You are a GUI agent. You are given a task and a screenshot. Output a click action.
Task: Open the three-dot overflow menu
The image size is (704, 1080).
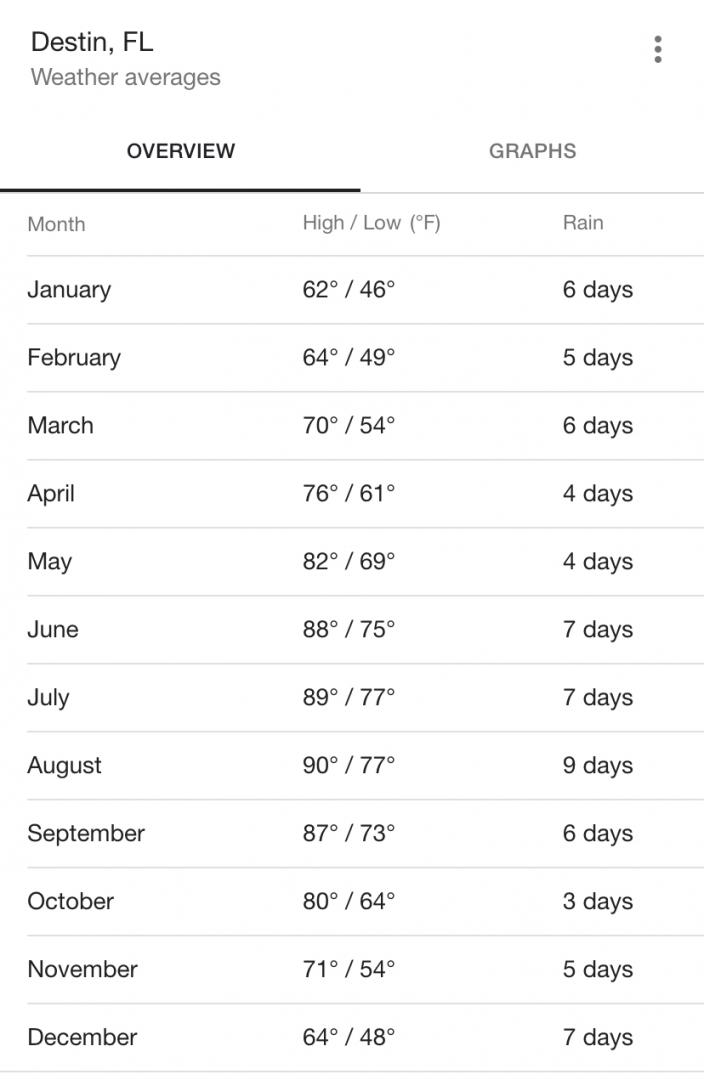coord(657,50)
